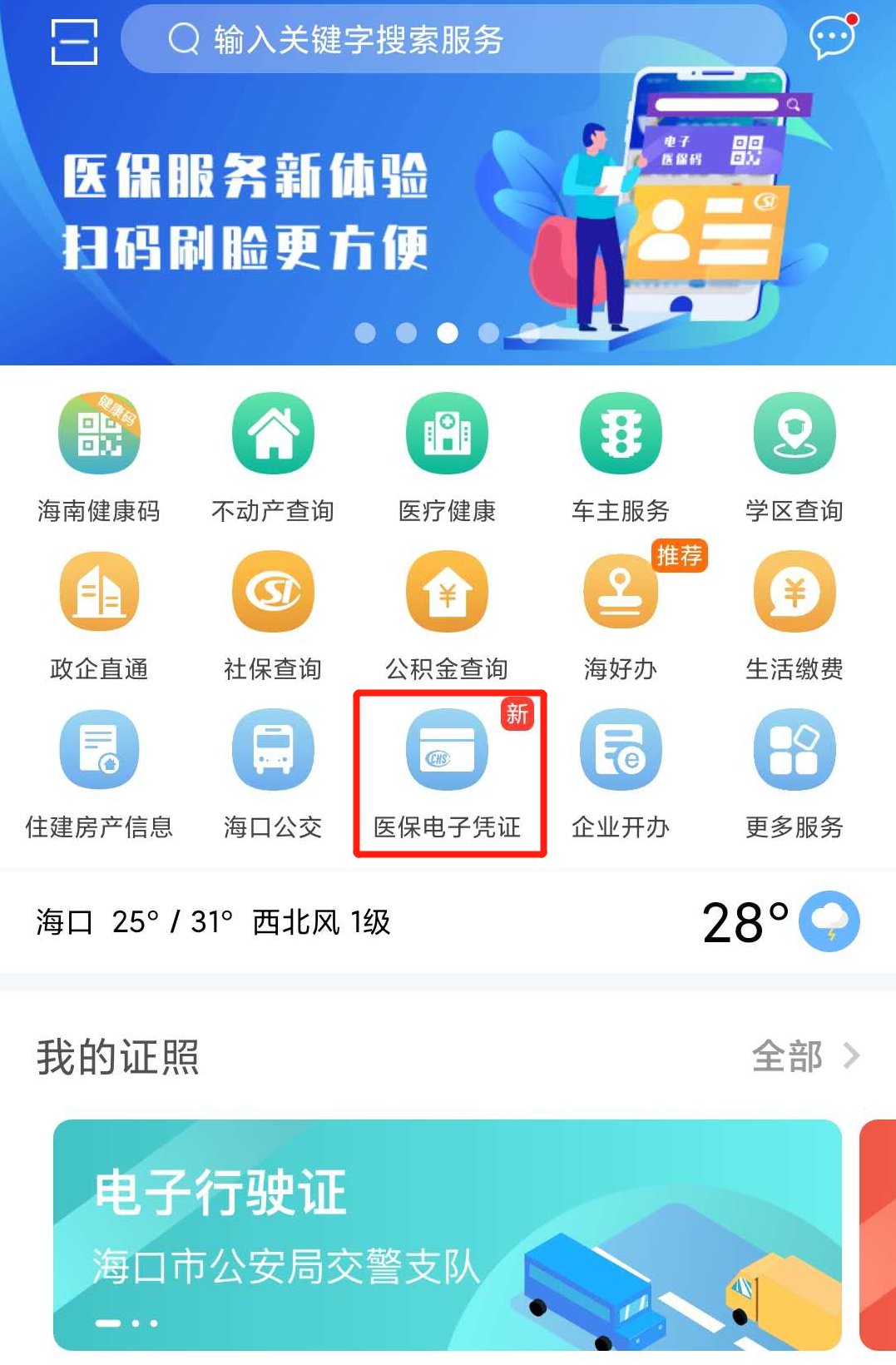Screen dimensions: 896x1365
Task: Open the messages chat bubble icon
Action: (x=832, y=37)
